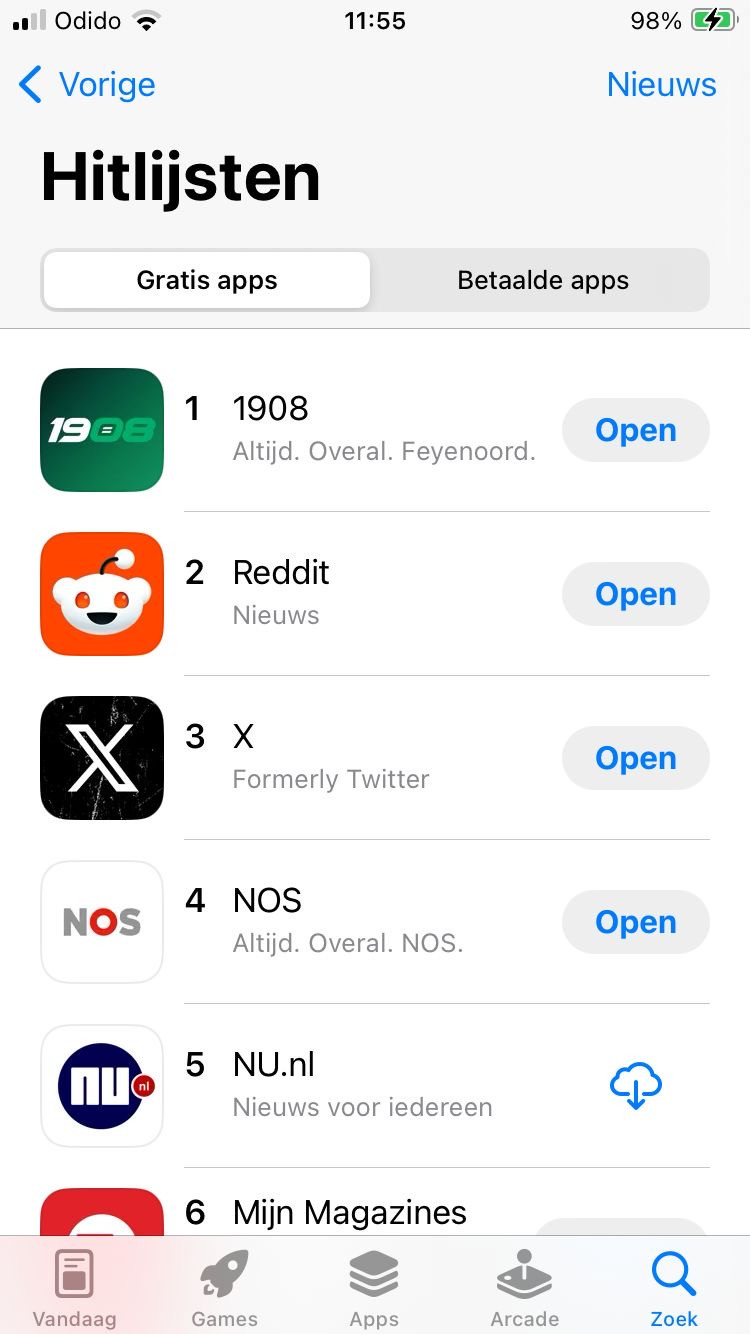Open the Nieuws category selector
Screen dimensions: 750x1334
(x=661, y=85)
